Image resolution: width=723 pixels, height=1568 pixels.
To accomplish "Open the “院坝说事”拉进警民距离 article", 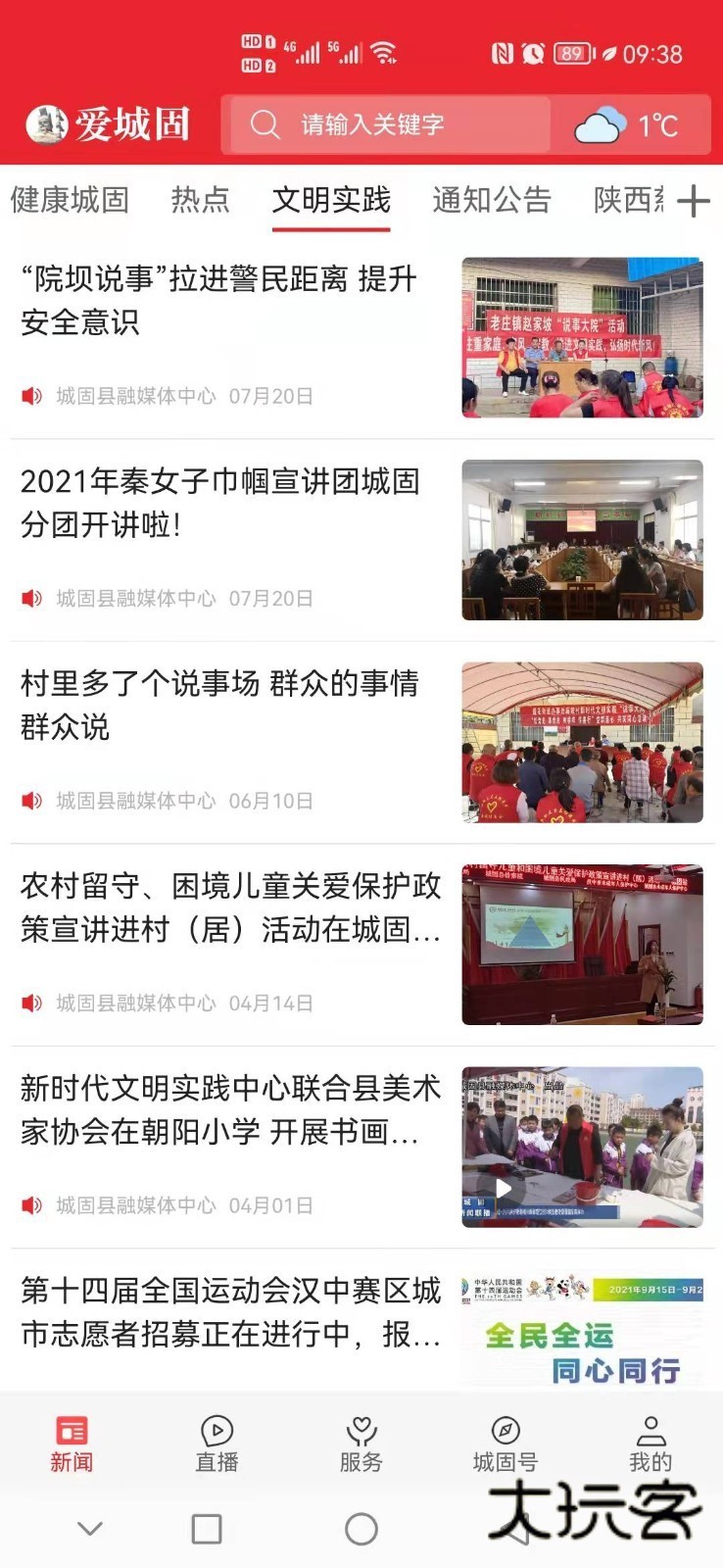I will (x=219, y=301).
